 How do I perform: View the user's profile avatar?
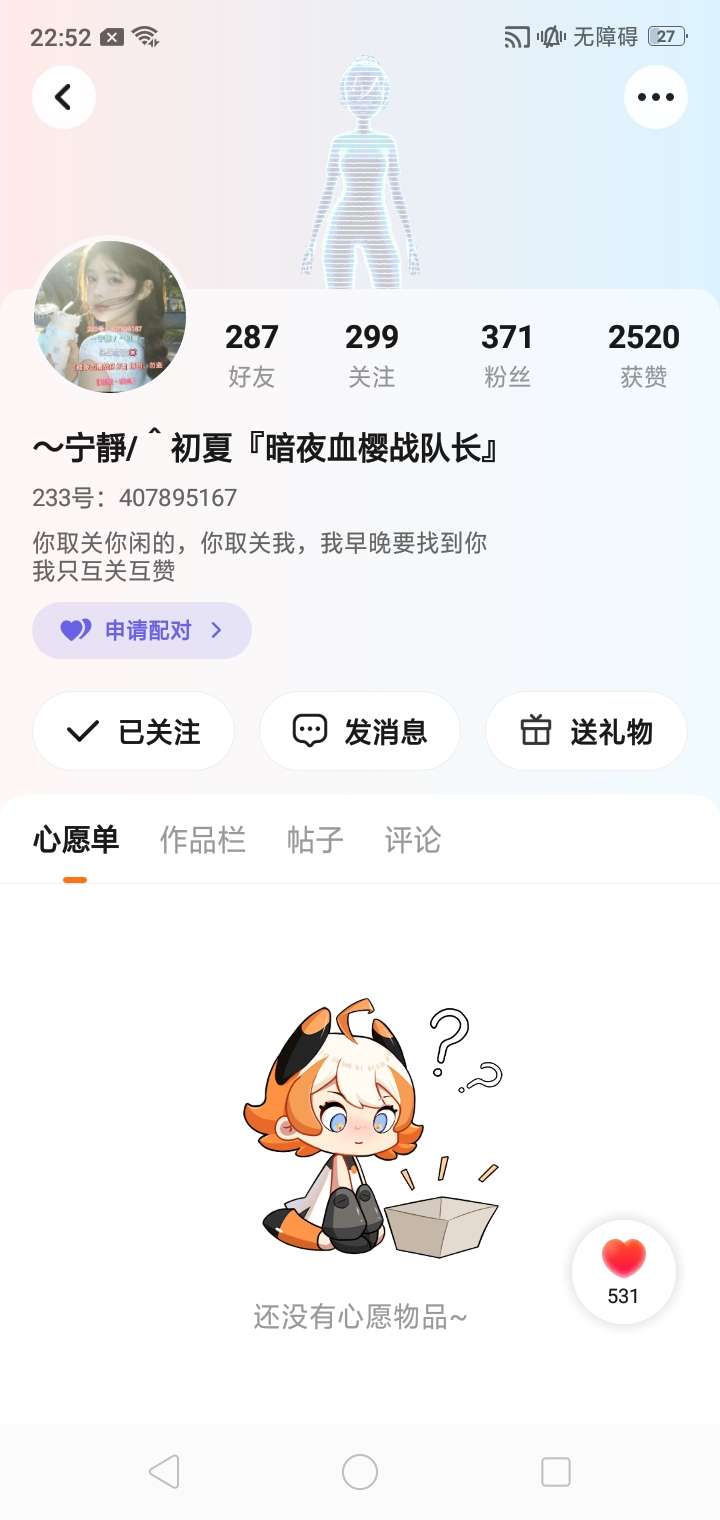click(110, 316)
